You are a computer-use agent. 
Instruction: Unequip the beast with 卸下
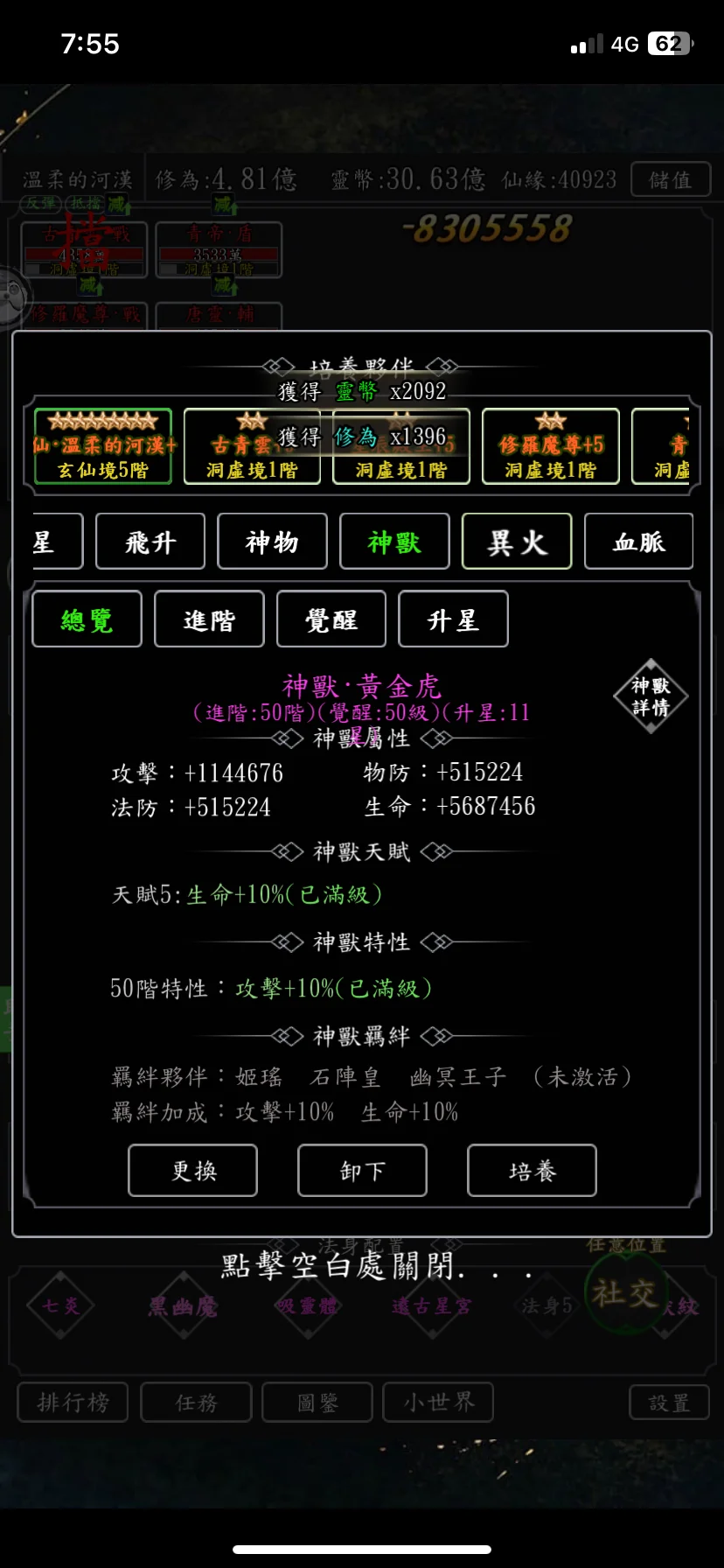click(362, 1170)
